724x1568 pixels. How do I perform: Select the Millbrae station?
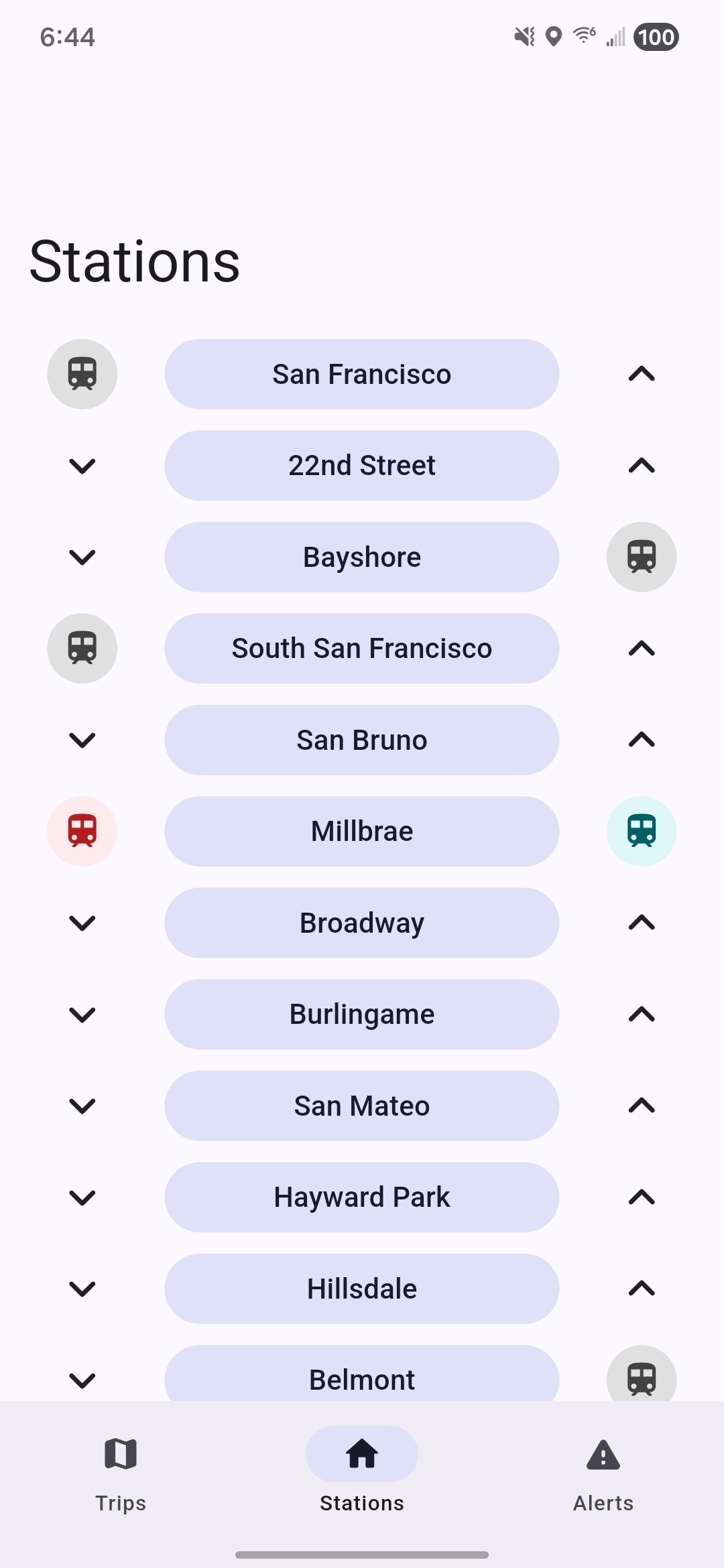(x=361, y=832)
